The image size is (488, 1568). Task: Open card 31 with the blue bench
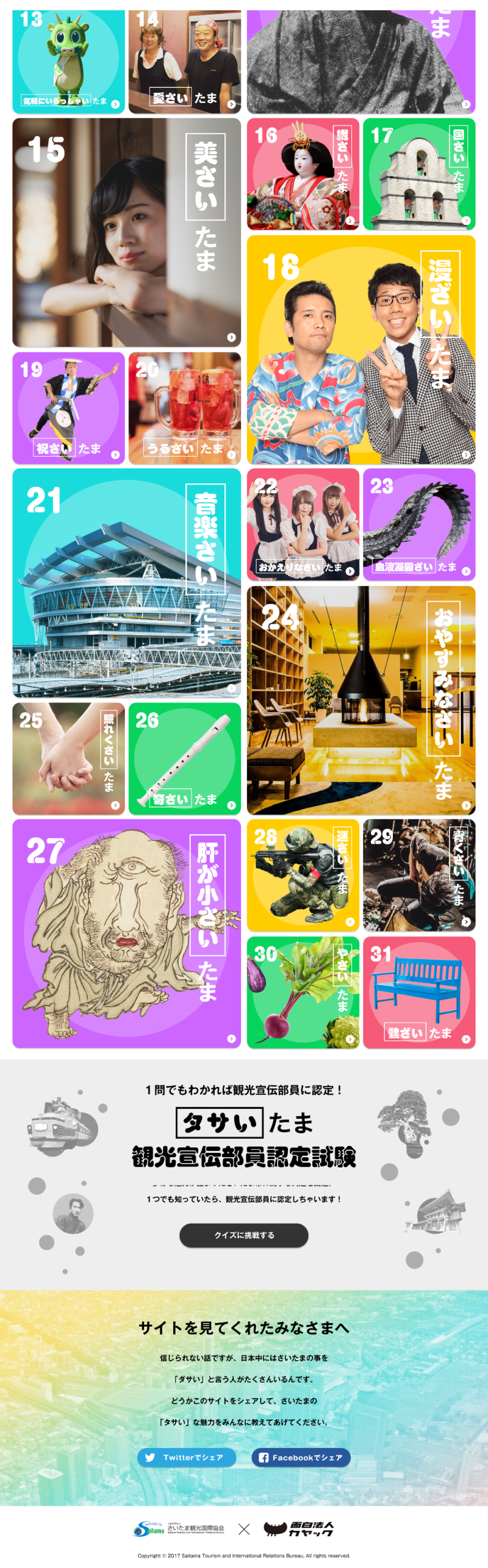pos(419,992)
